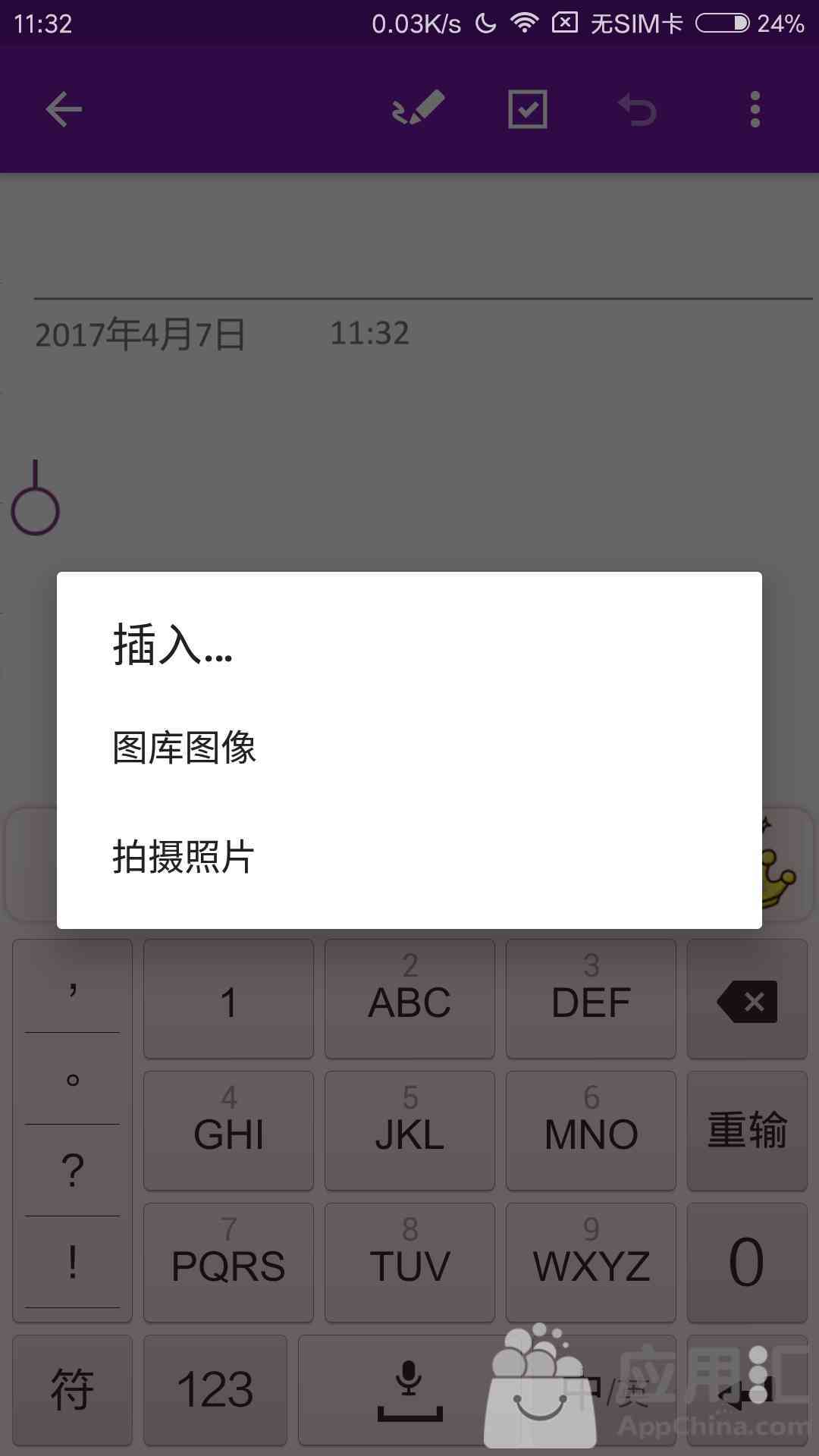Open the handwriting pen tool
819x1456 pixels.
tap(418, 108)
